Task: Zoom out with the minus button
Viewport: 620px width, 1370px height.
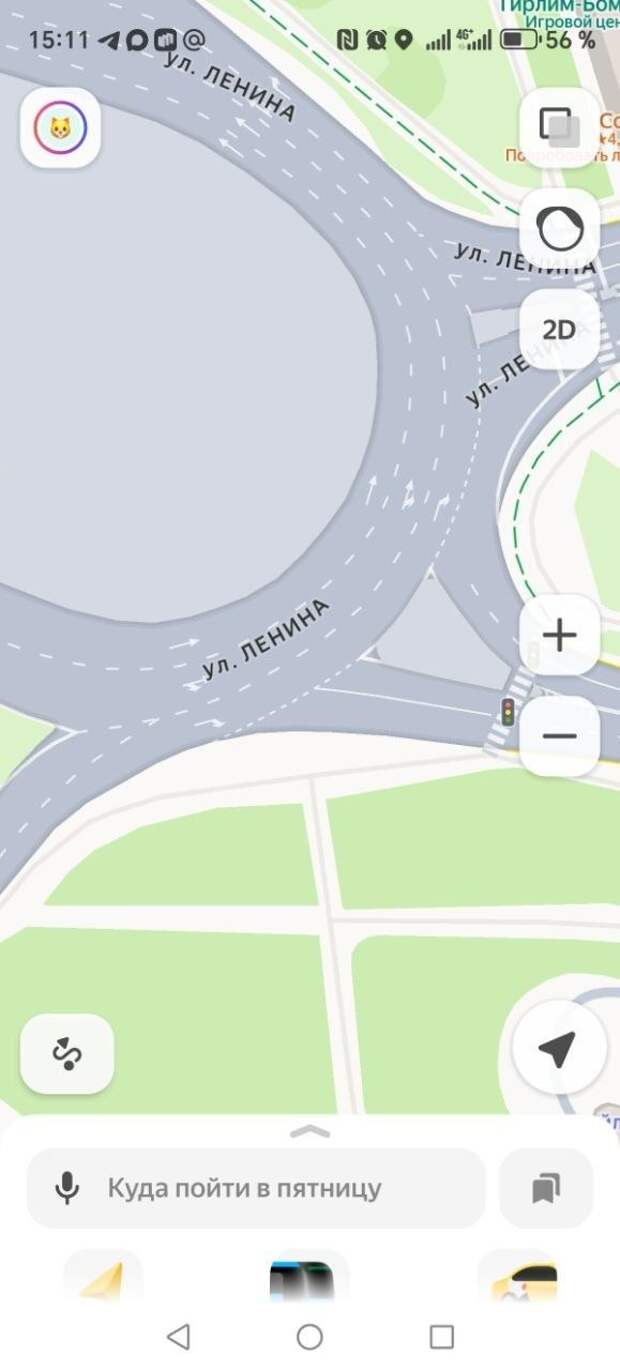Action: point(559,737)
